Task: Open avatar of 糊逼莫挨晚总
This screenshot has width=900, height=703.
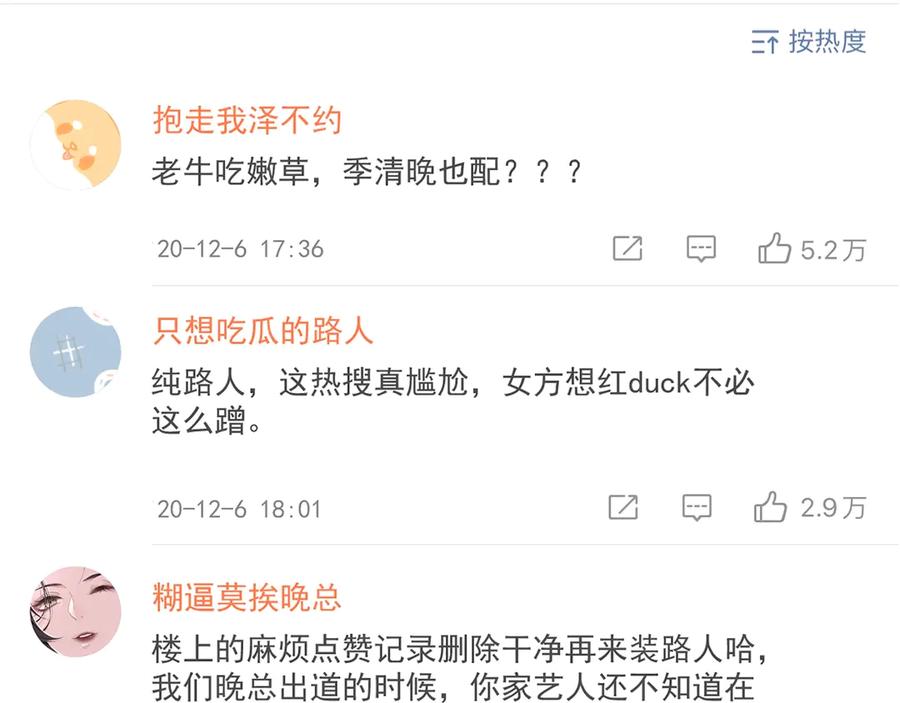Action: (x=76, y=612)
